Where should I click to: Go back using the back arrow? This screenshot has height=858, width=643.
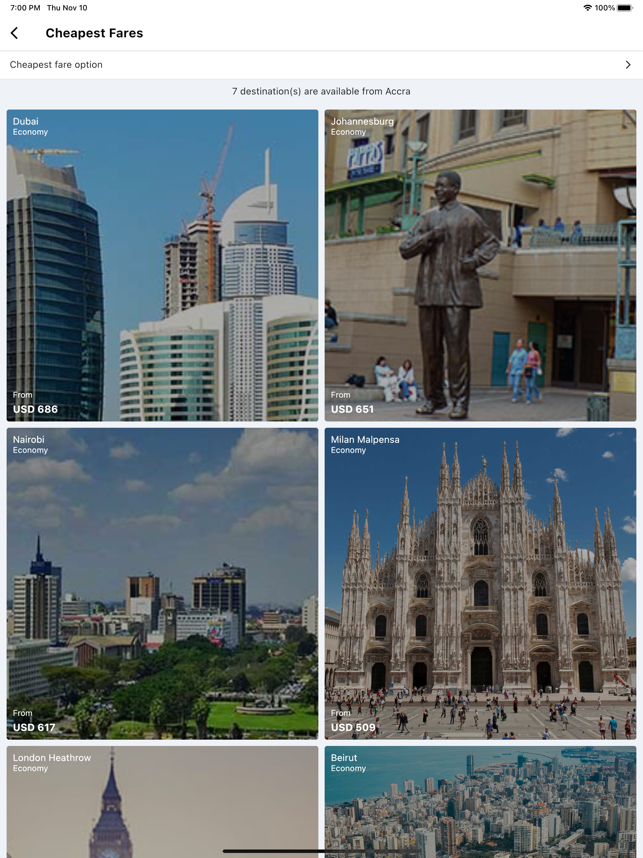[15, 33]
